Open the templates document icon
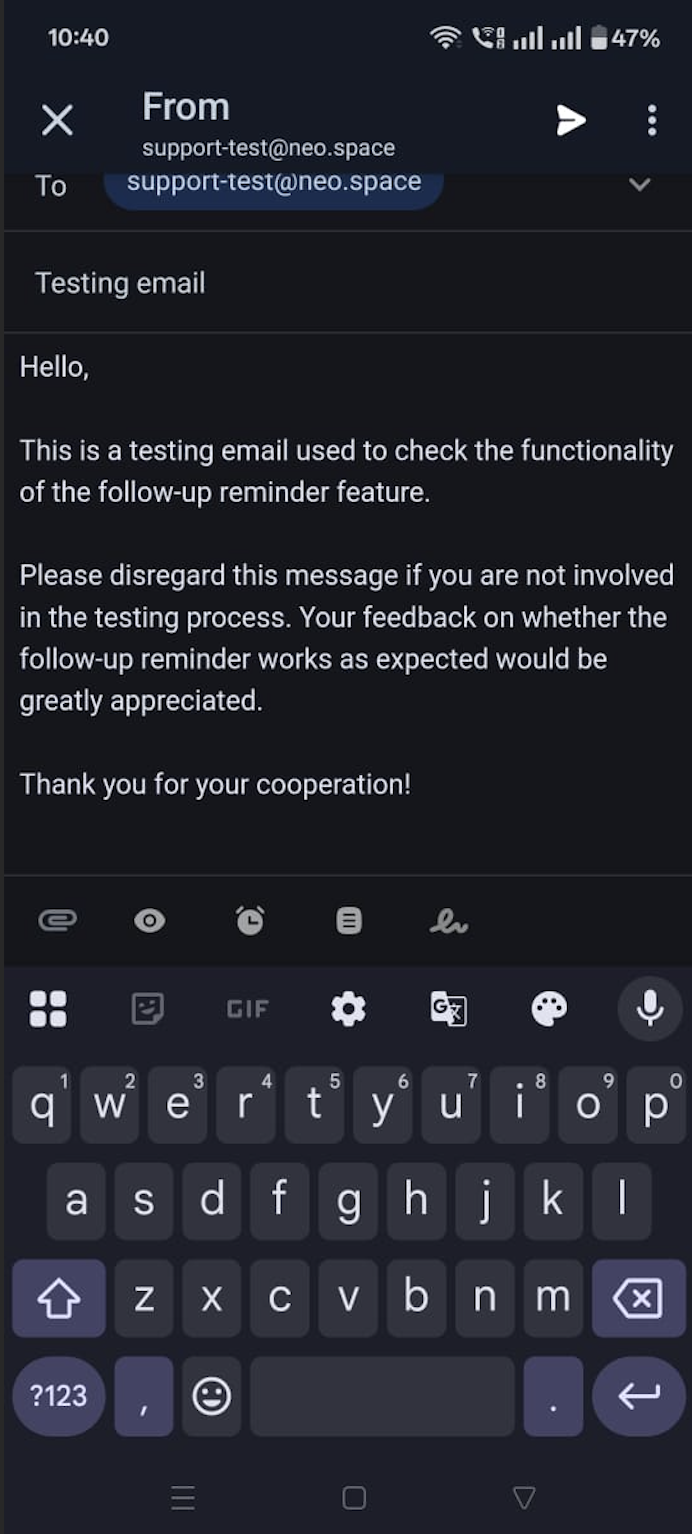The image size is (692, 1534). click(x=349, y=921)
